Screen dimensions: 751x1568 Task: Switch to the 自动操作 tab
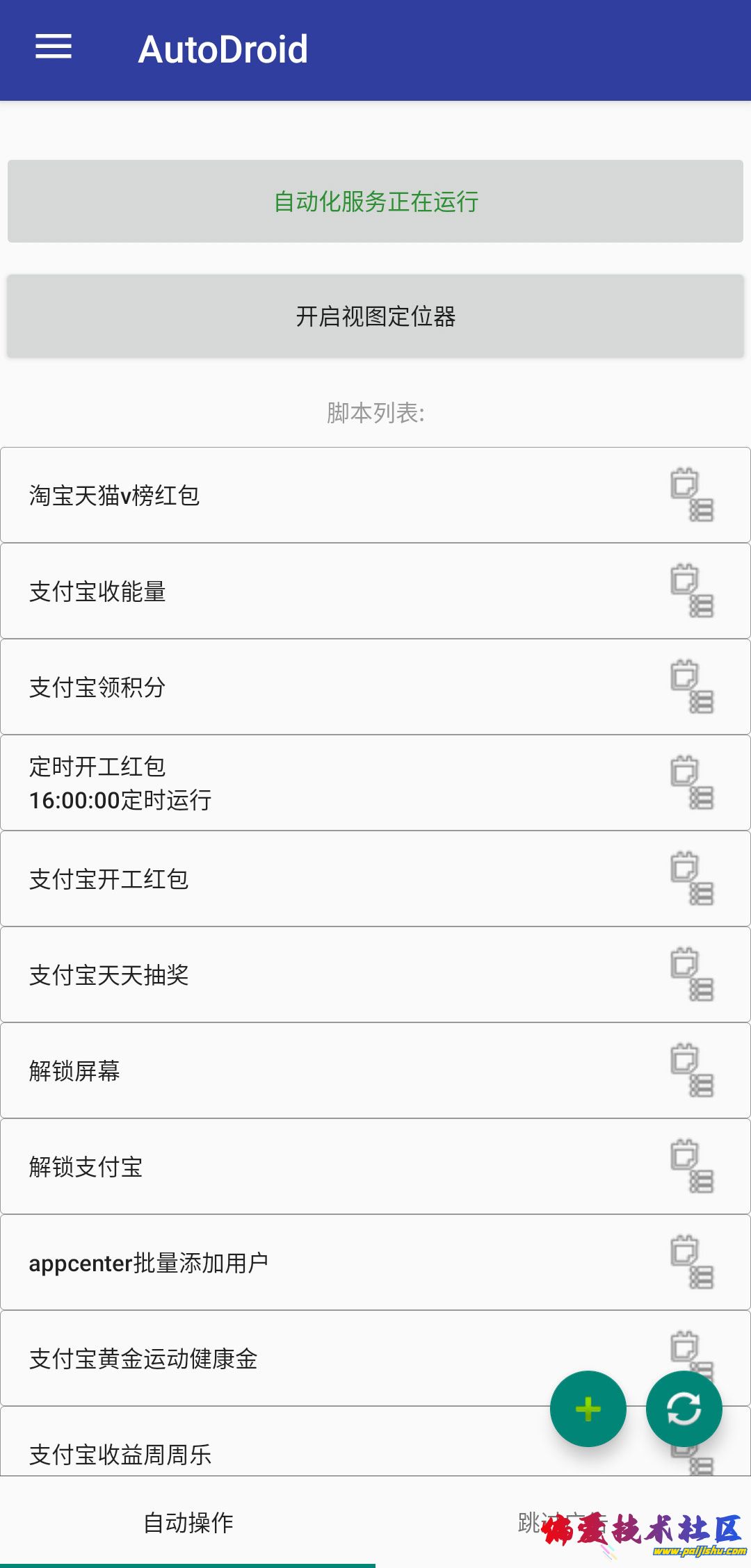(x=188, y=1522)
